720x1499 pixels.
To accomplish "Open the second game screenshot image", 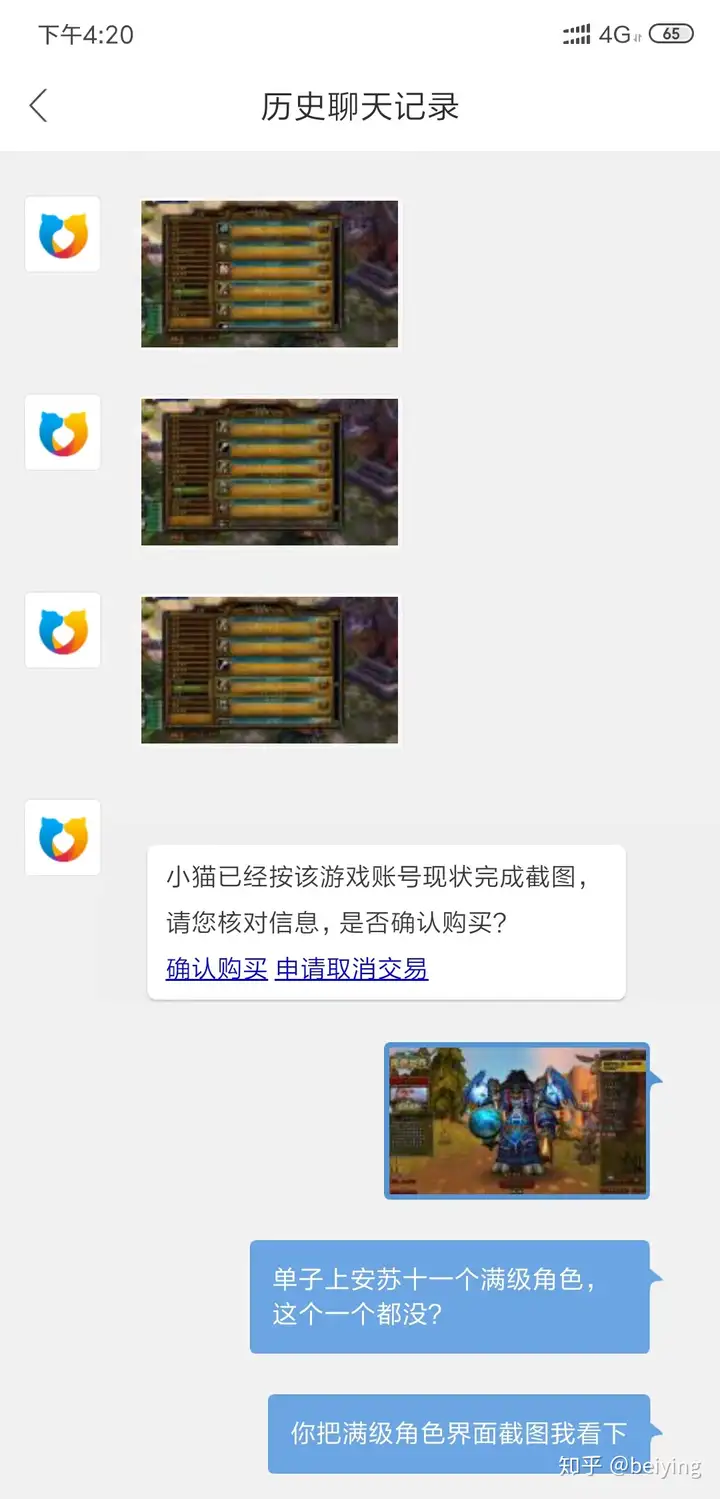I will [270, 472].
